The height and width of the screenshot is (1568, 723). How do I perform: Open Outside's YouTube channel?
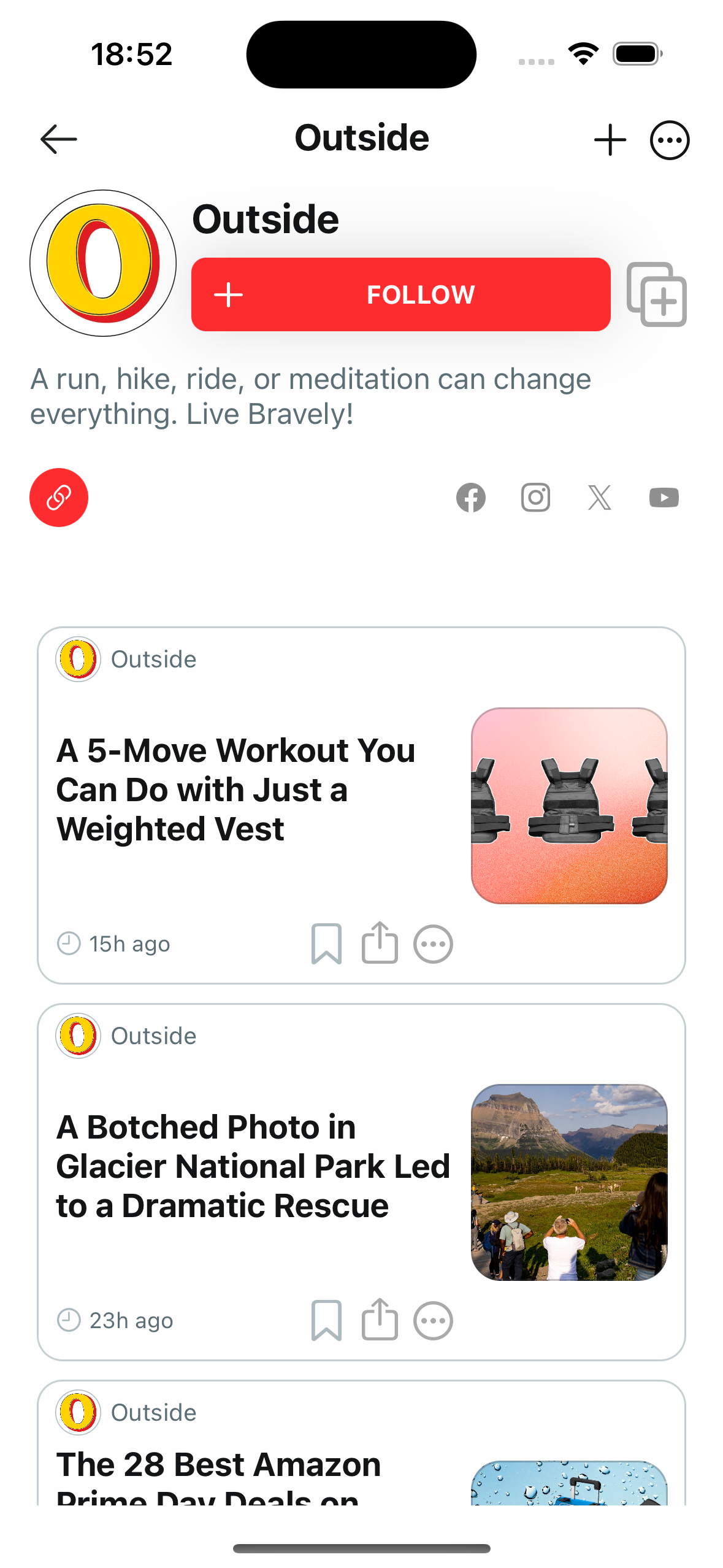(x=664, y=498)
